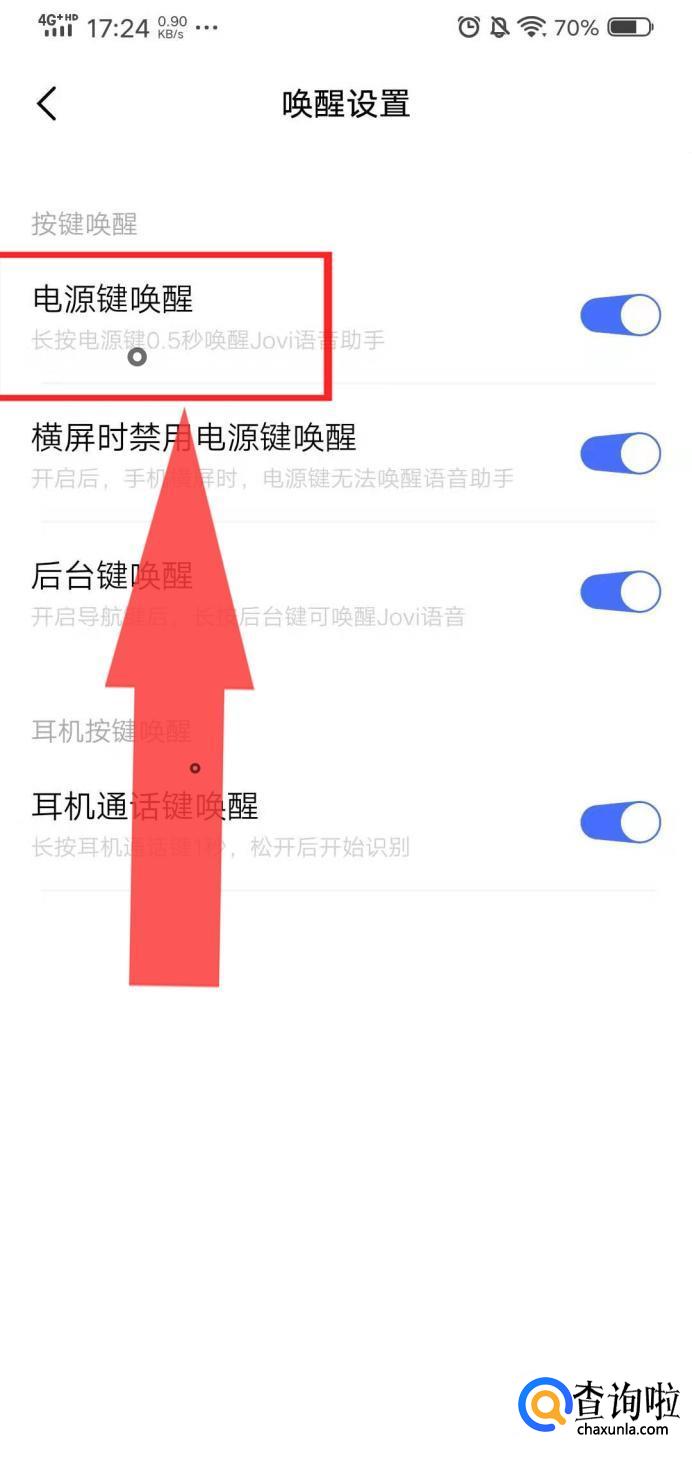Viewport: 692px width, 1460px height.
Task: Turn off the 电源键唤醒 switch
Action: pyautogui.click(x=621, y=316)
